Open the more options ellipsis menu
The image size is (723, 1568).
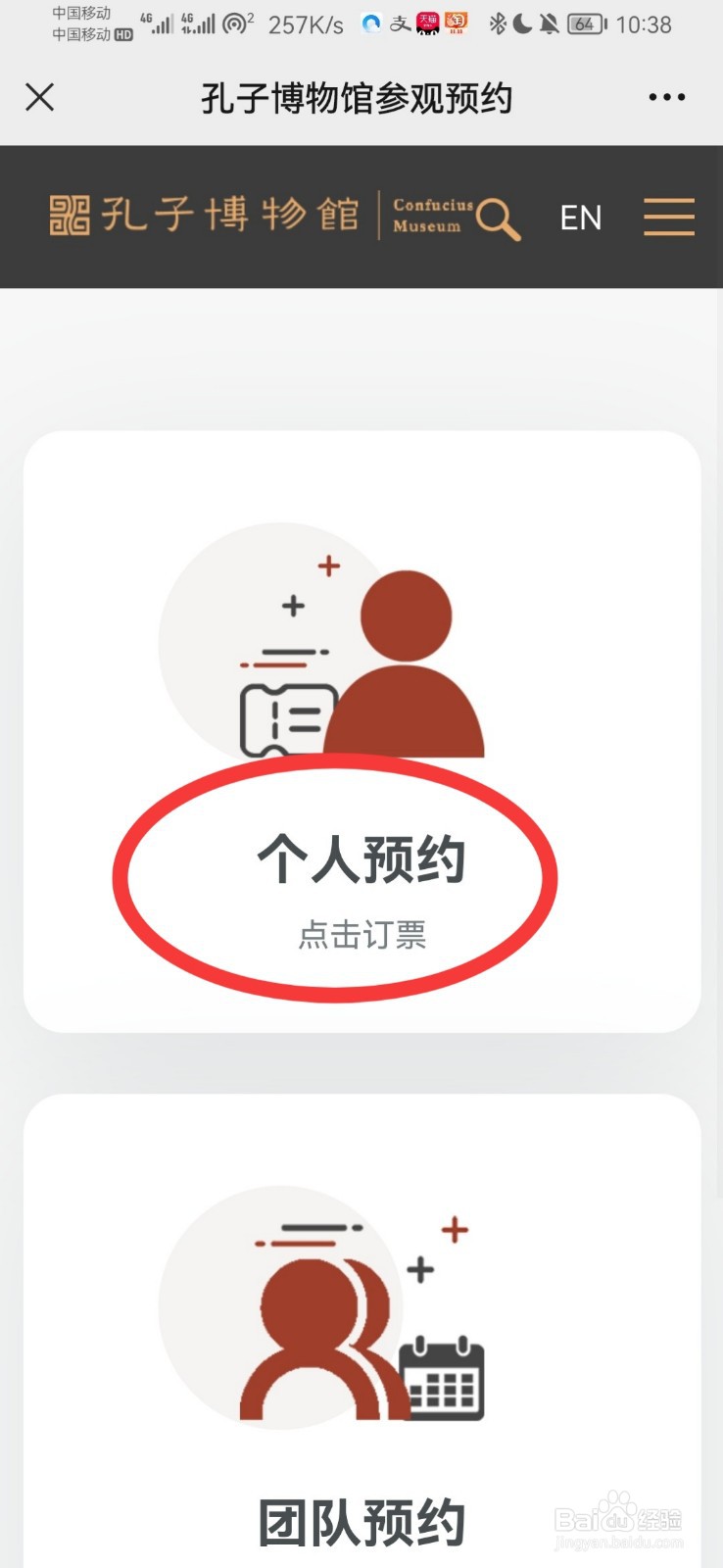click(665, 97)
